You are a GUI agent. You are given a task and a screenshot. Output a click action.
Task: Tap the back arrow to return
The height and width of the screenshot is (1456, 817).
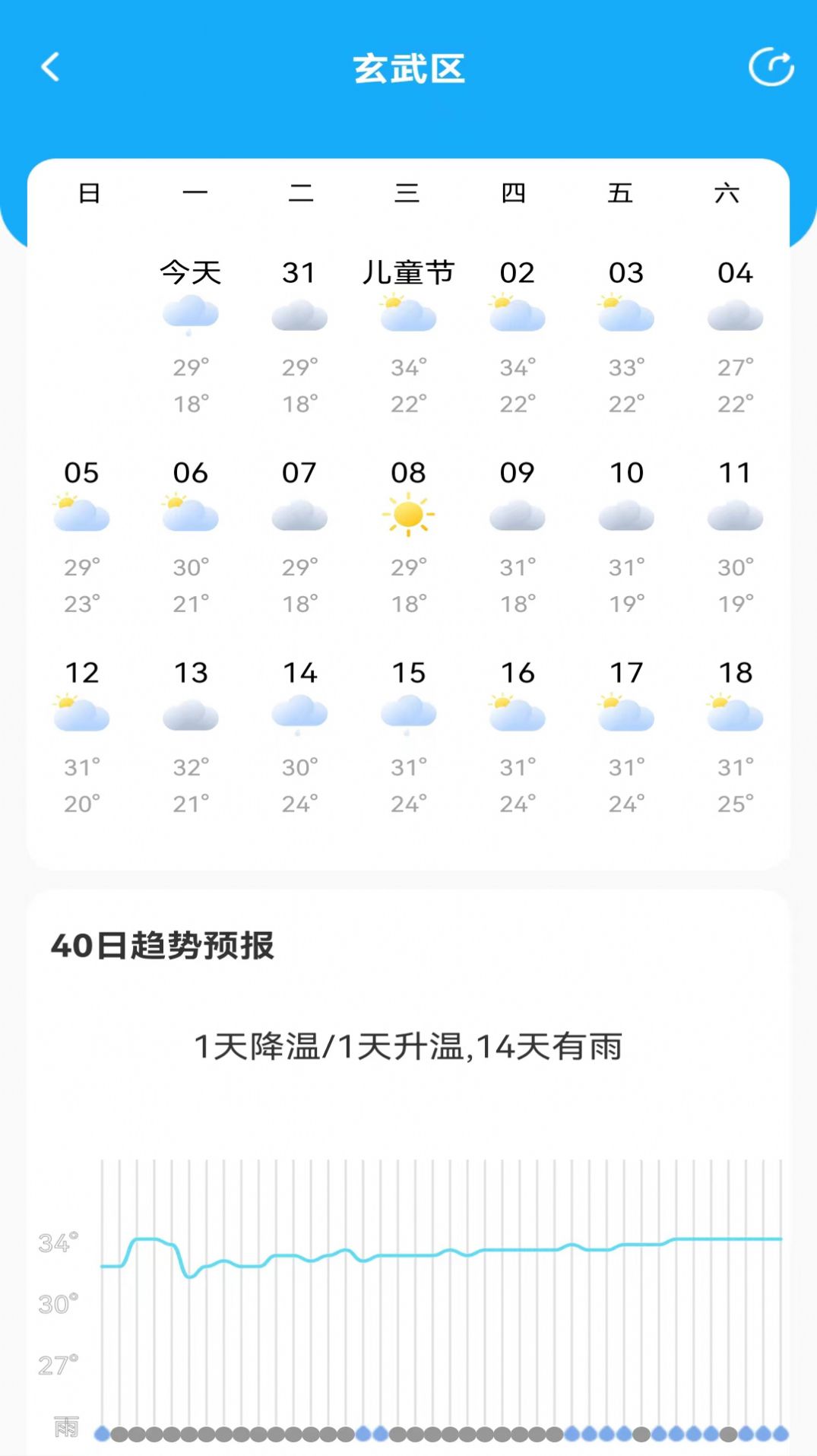[x=50, y=68]
